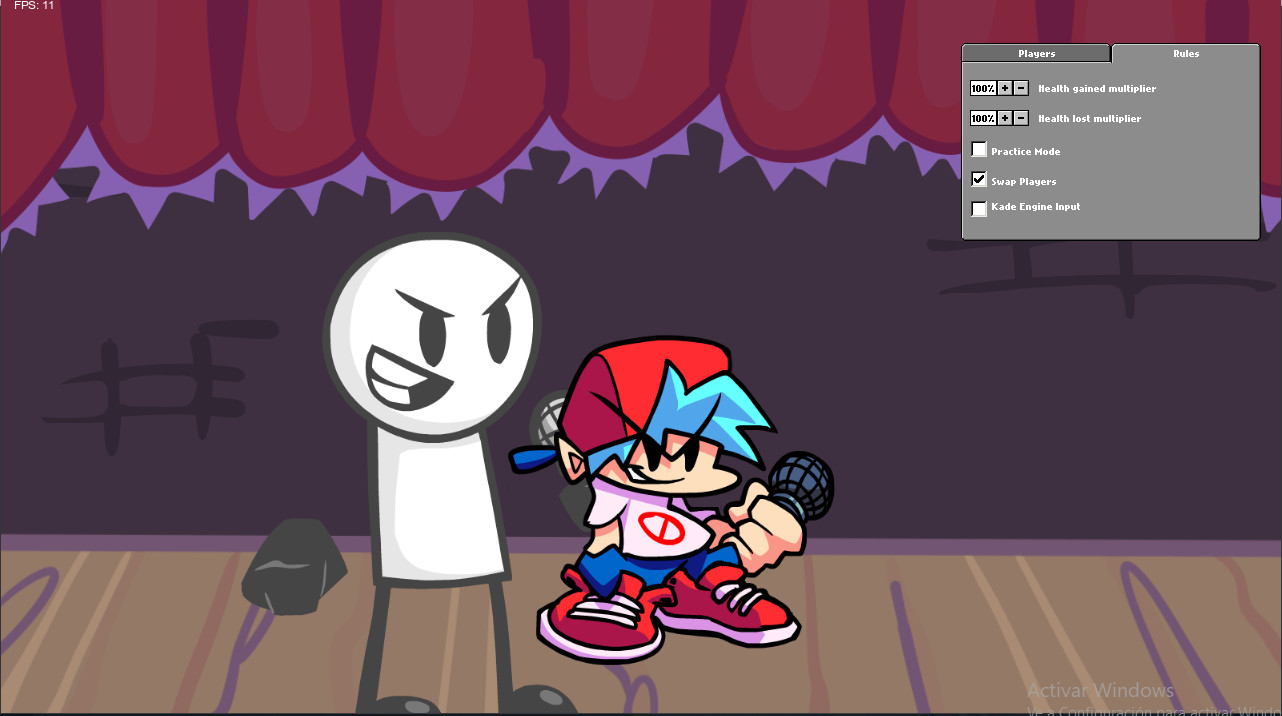
Task: Increase the Health gained multiplier
Action: click(1005, 89)
